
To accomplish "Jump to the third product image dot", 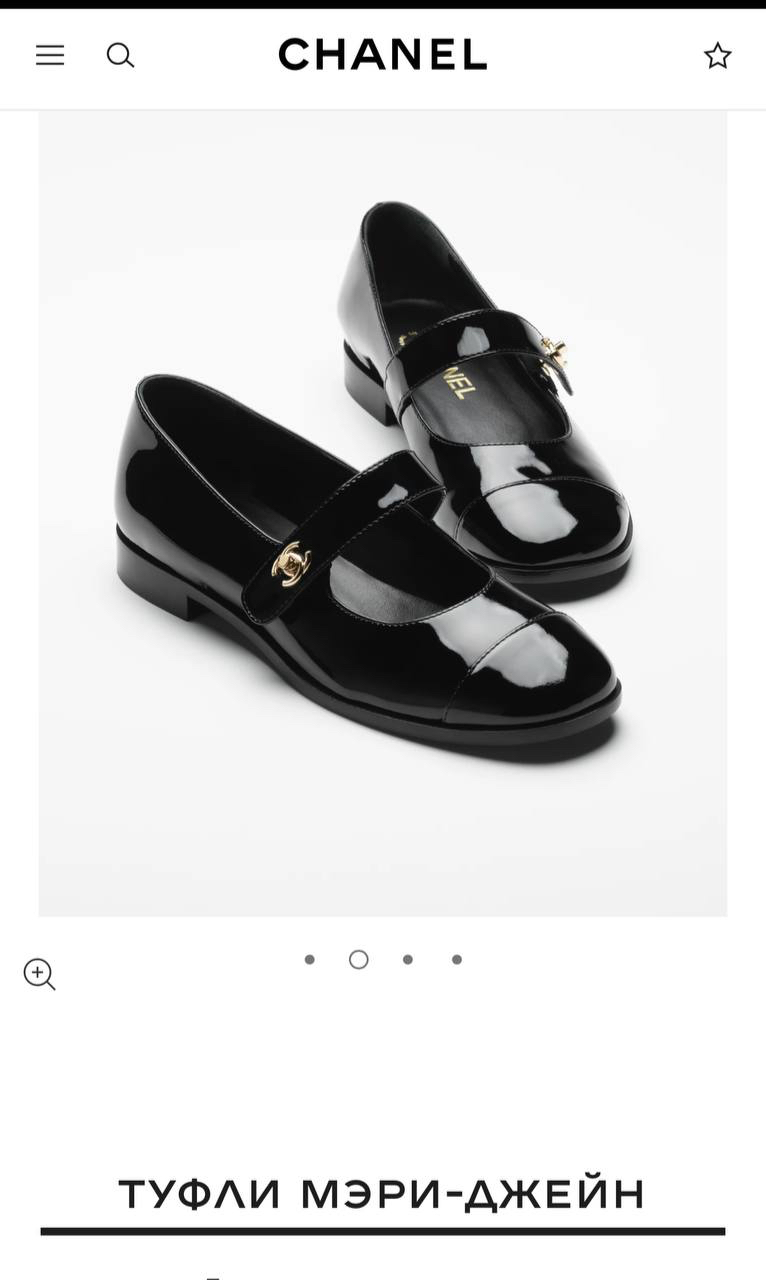I will pyautogui.click(x=408, y=960).
